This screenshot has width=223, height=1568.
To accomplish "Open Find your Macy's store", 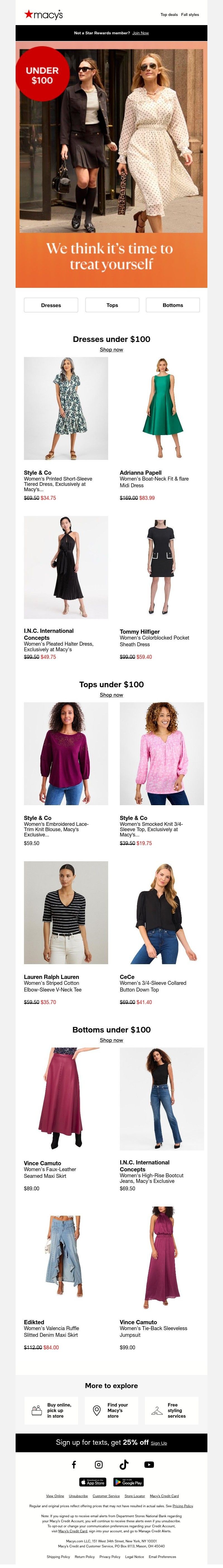I will pyautogui.click(x=112, y=1410).
